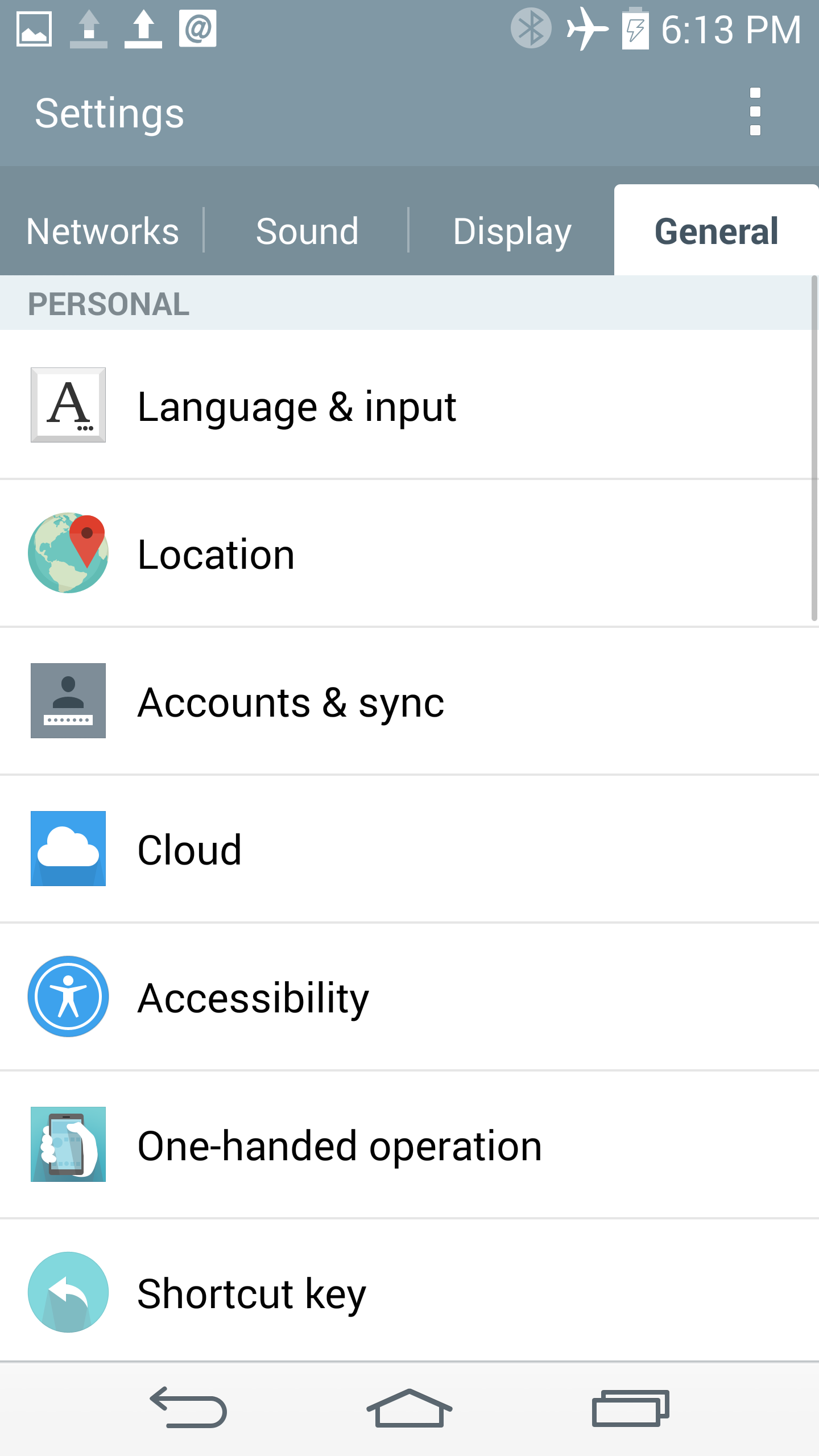Open Language & input settings
Screen dimensions: 819x1456
click(x=409, y=405)
